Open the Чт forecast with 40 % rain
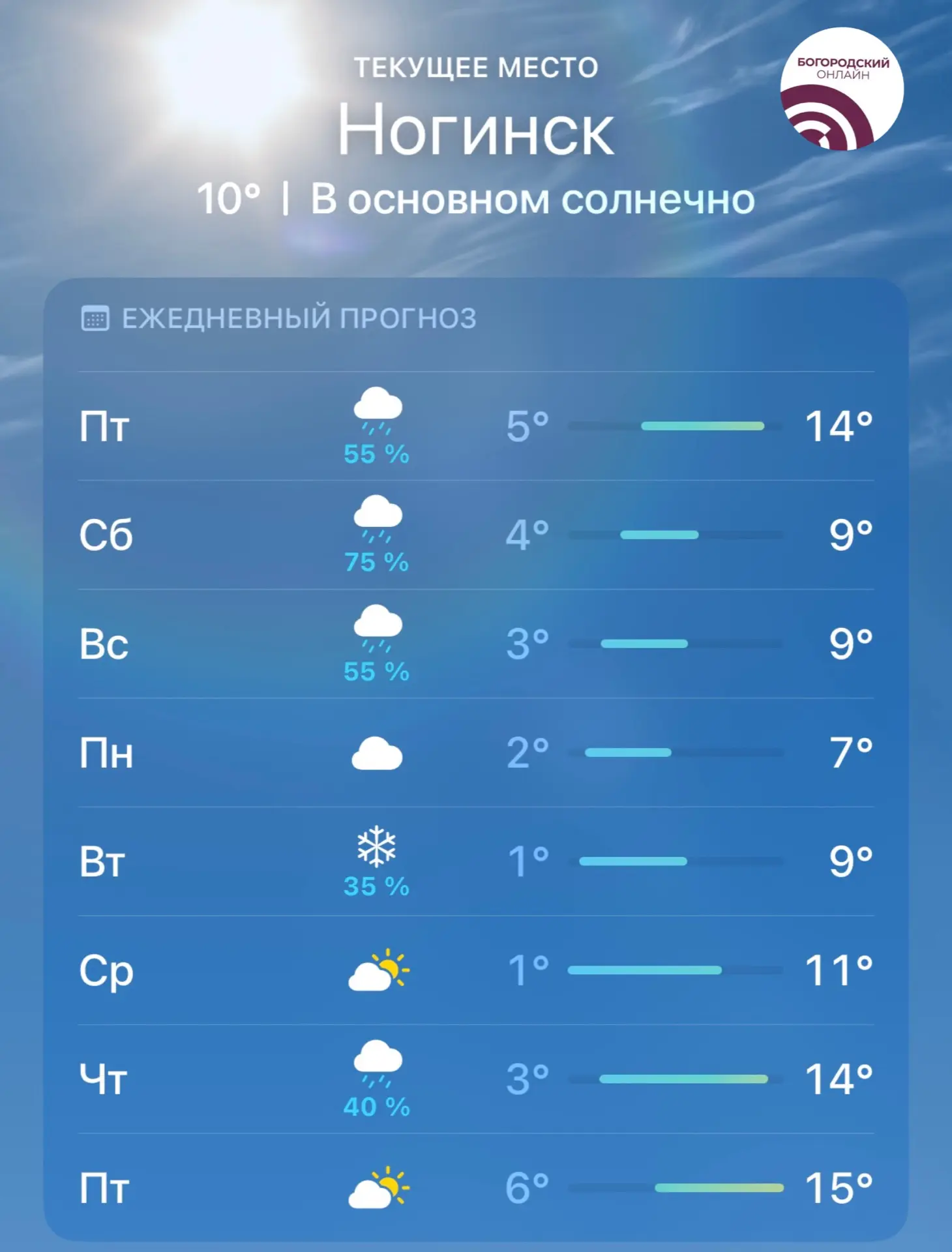The height and width of the screenshot is (1252, 952). point(476,1079)
